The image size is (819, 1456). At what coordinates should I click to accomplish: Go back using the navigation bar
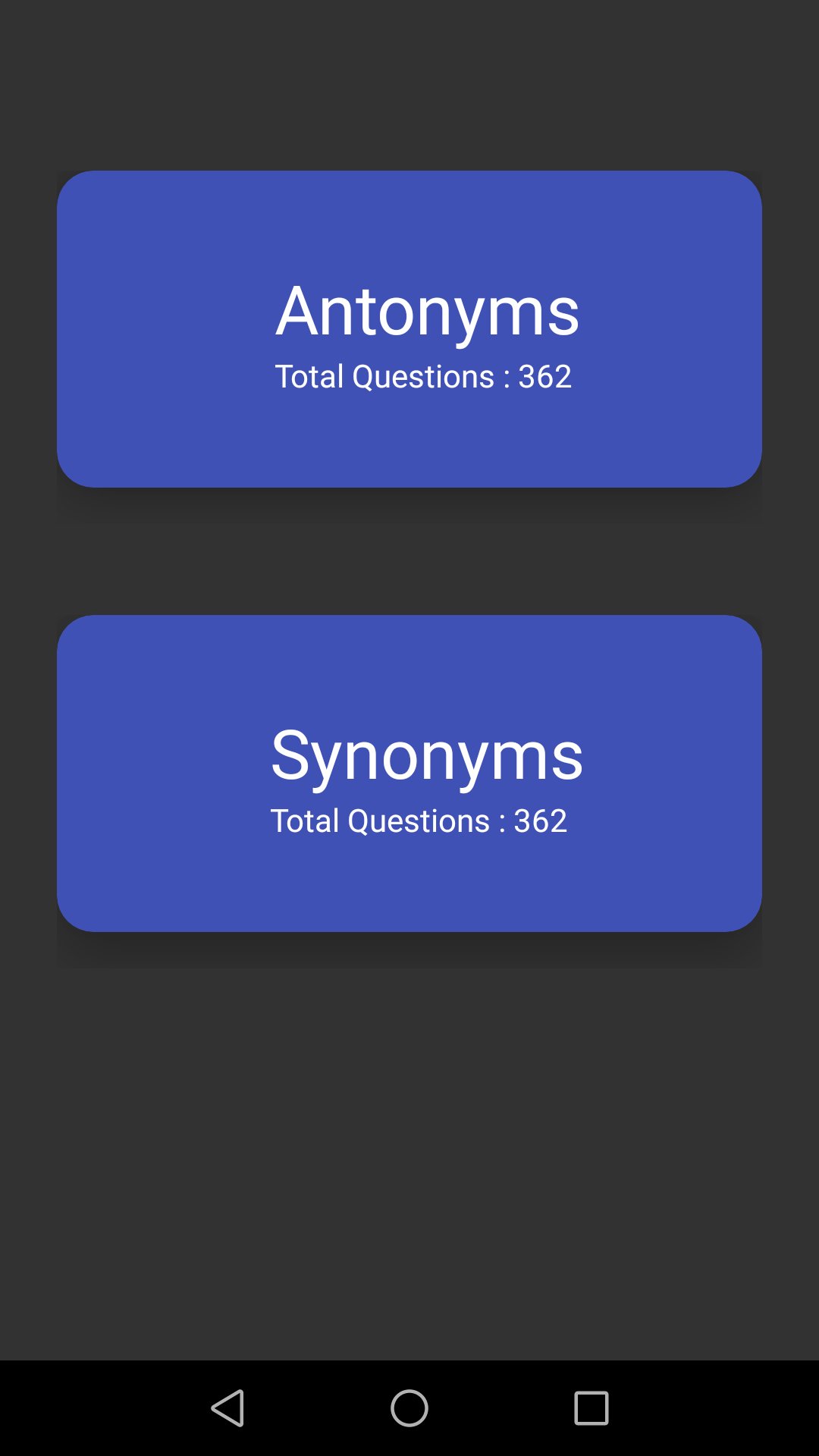227,1408
